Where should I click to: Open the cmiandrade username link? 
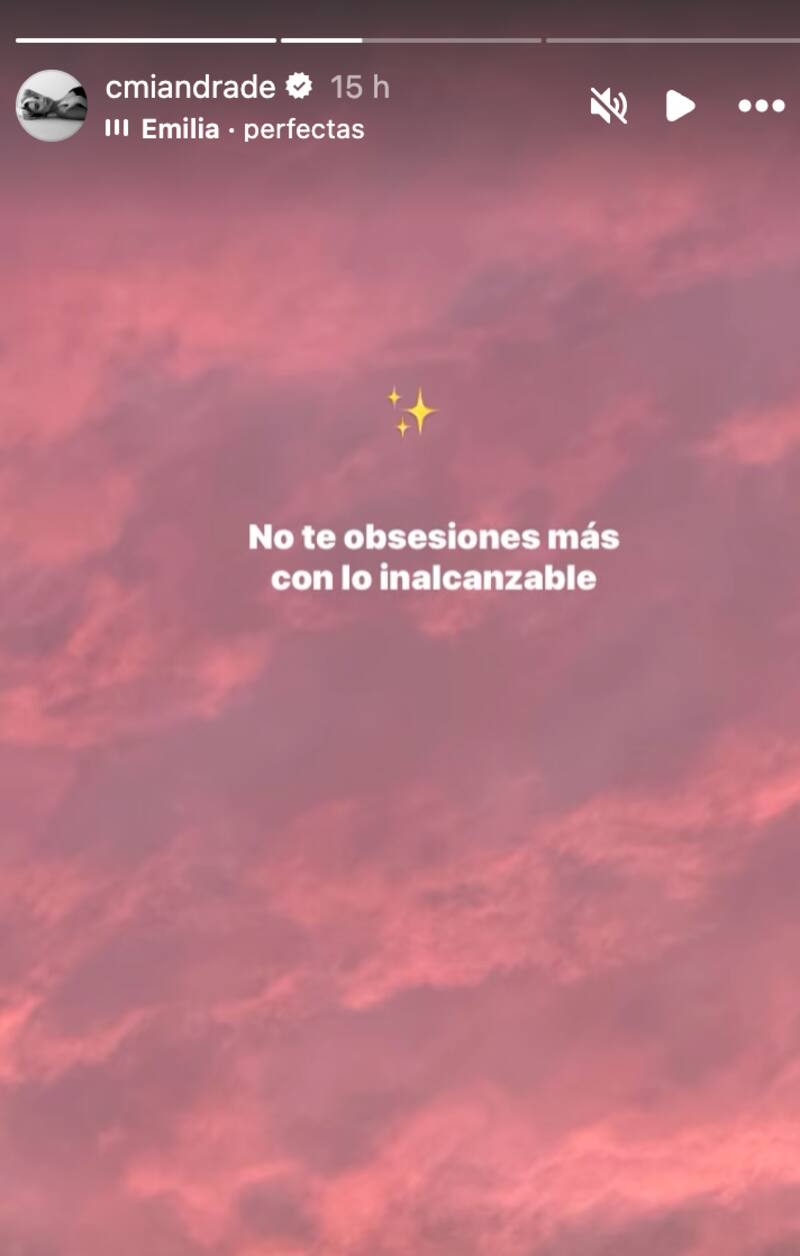190,87
